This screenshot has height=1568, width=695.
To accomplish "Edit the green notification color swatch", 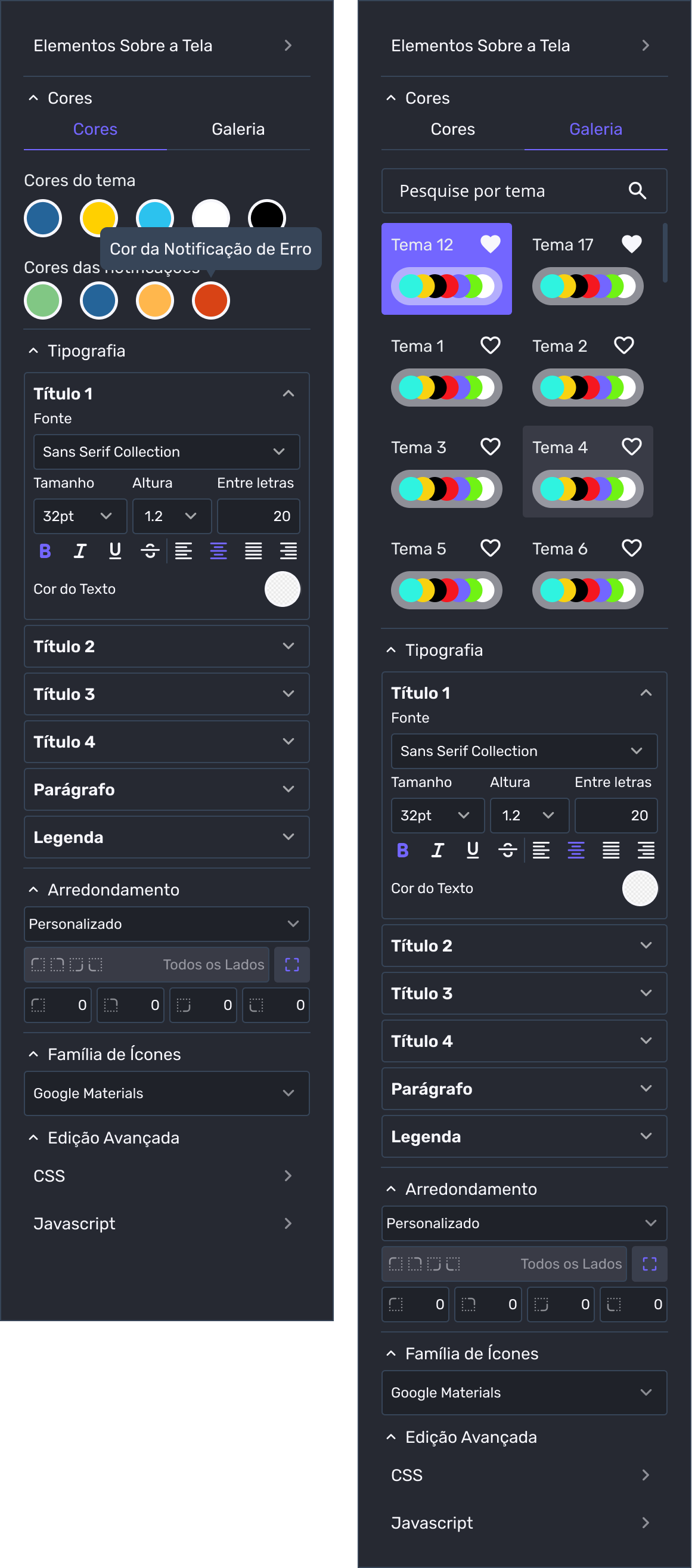I will coord(42,300).
